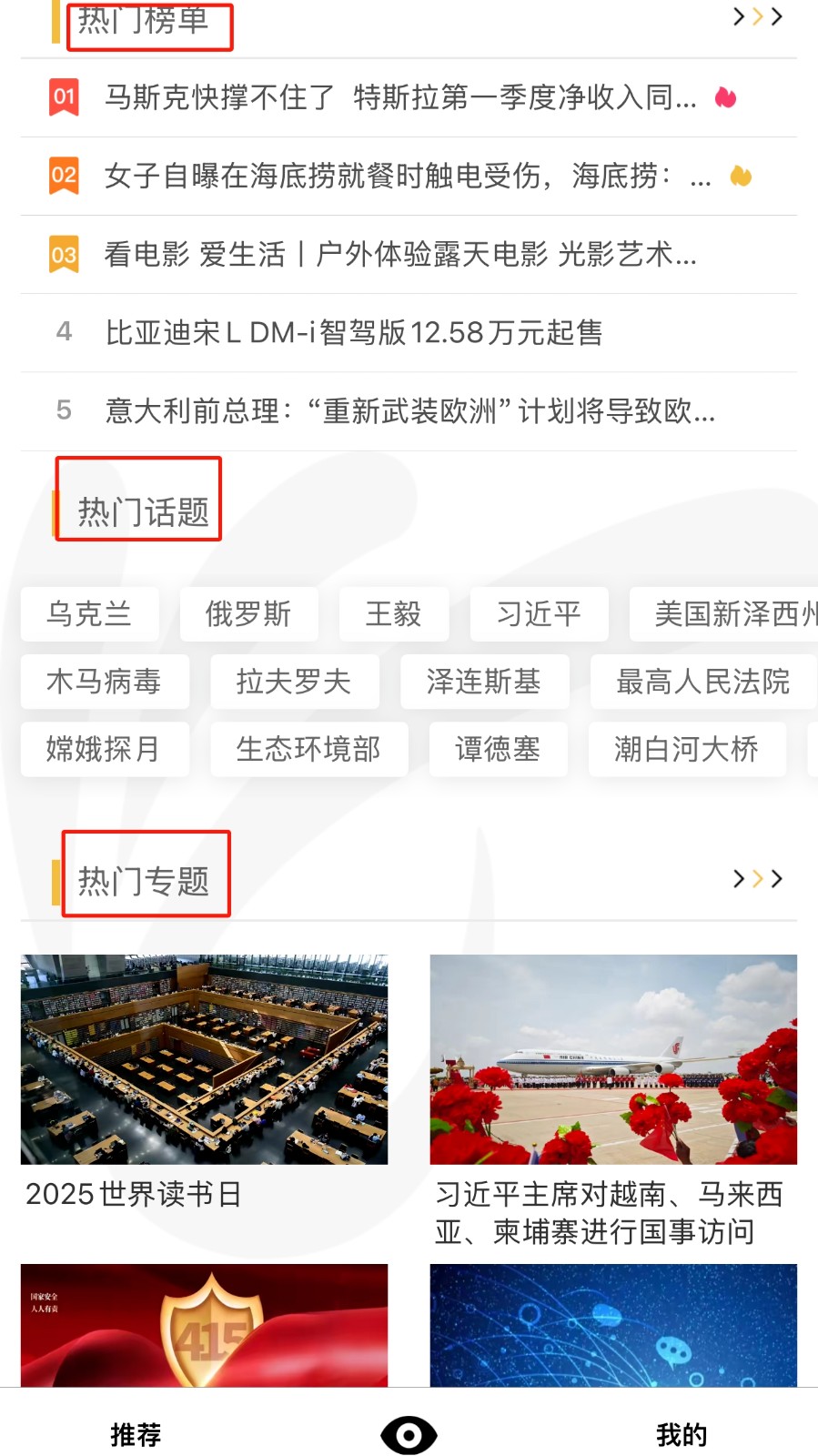Tap the 王毅 topic chip
818x1456 pixels.
tap(393, 614)
